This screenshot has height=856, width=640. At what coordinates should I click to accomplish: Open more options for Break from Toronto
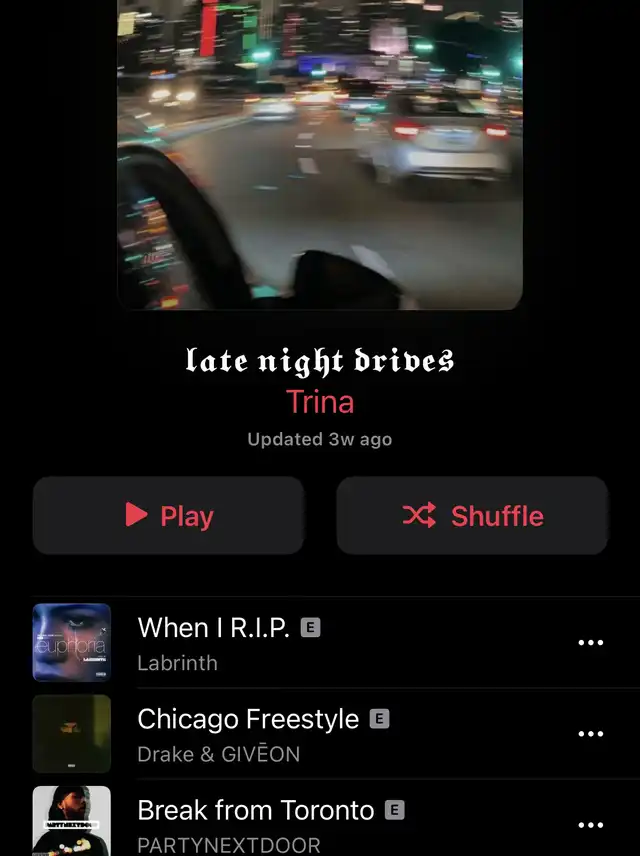(591, 825)
